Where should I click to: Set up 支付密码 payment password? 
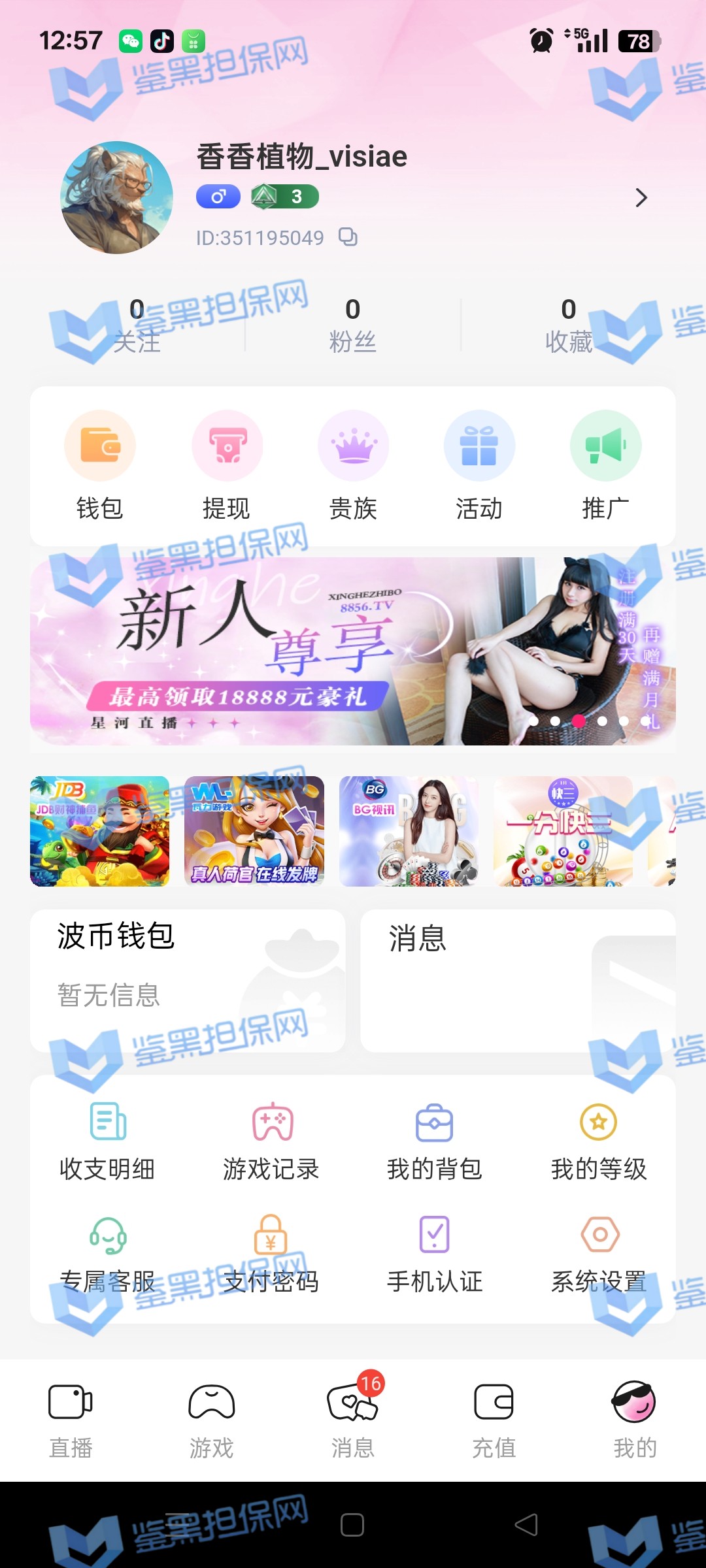click(271, 1253)
